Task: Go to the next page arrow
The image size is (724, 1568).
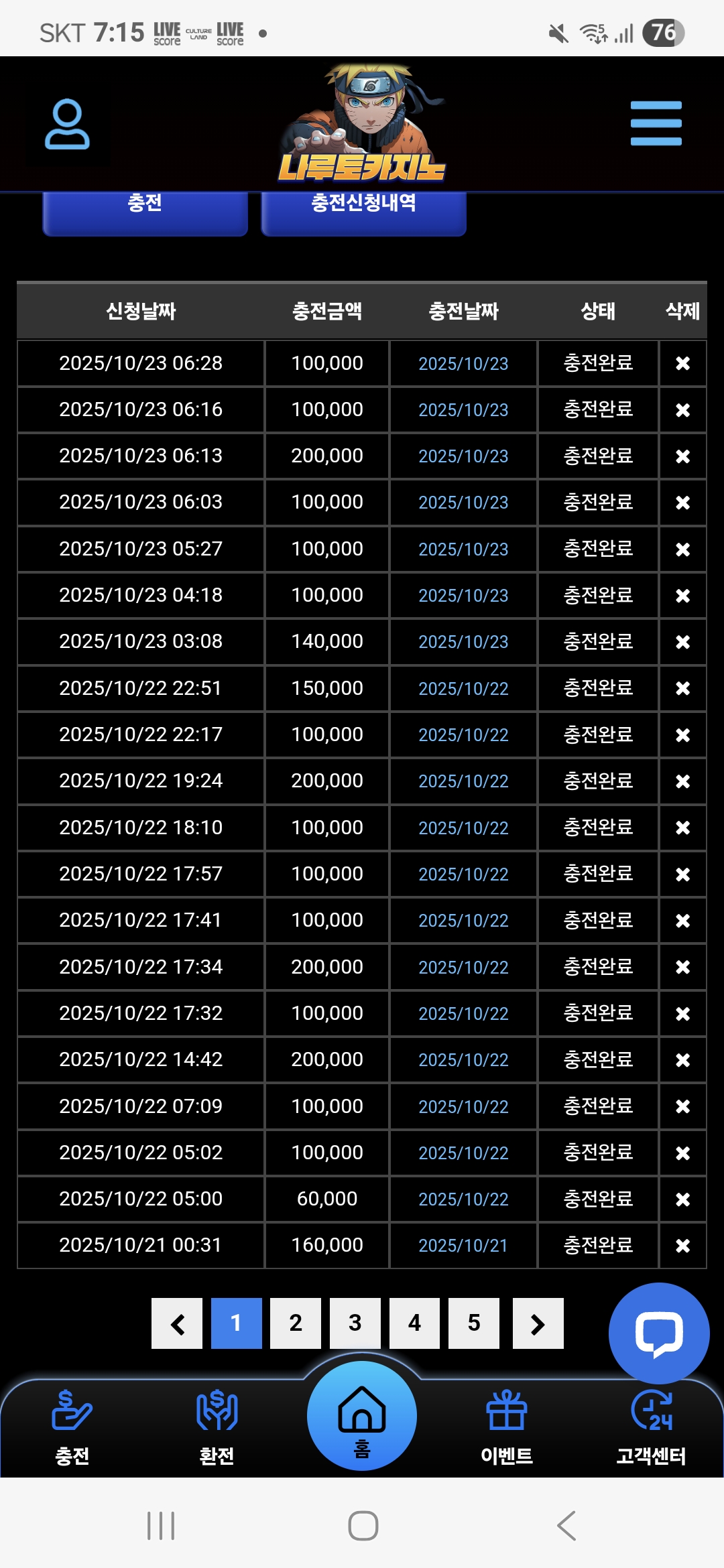Action: coord(538,1323)
